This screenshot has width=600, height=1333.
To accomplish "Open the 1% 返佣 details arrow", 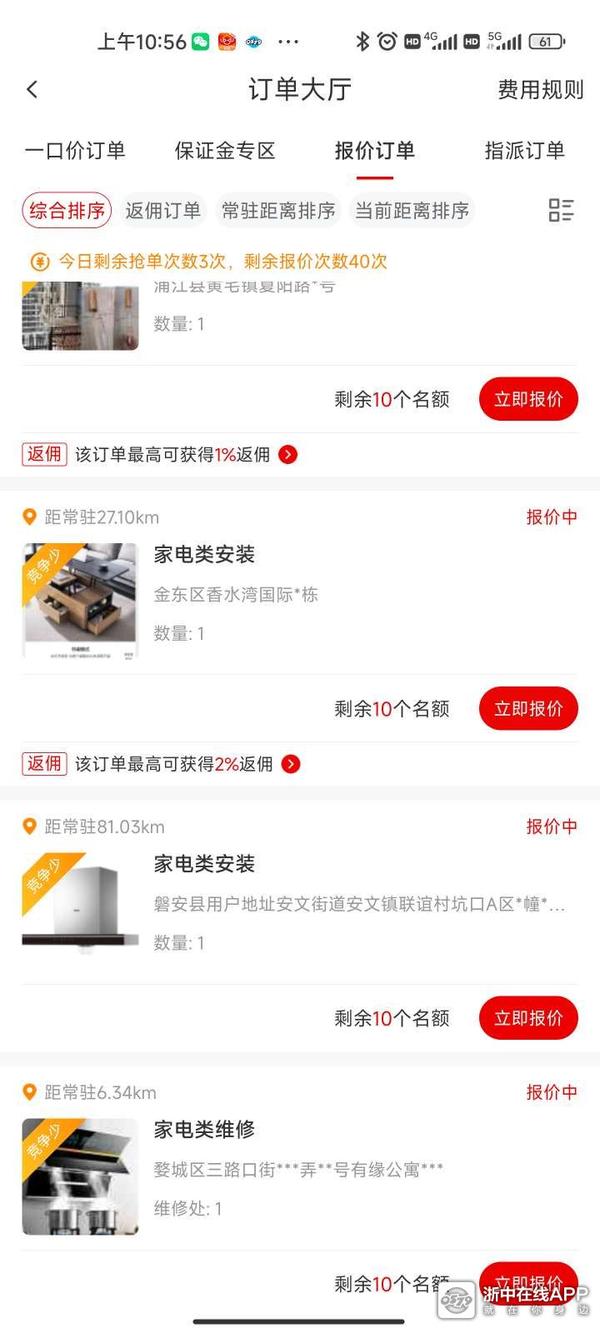I will point(288,455).
